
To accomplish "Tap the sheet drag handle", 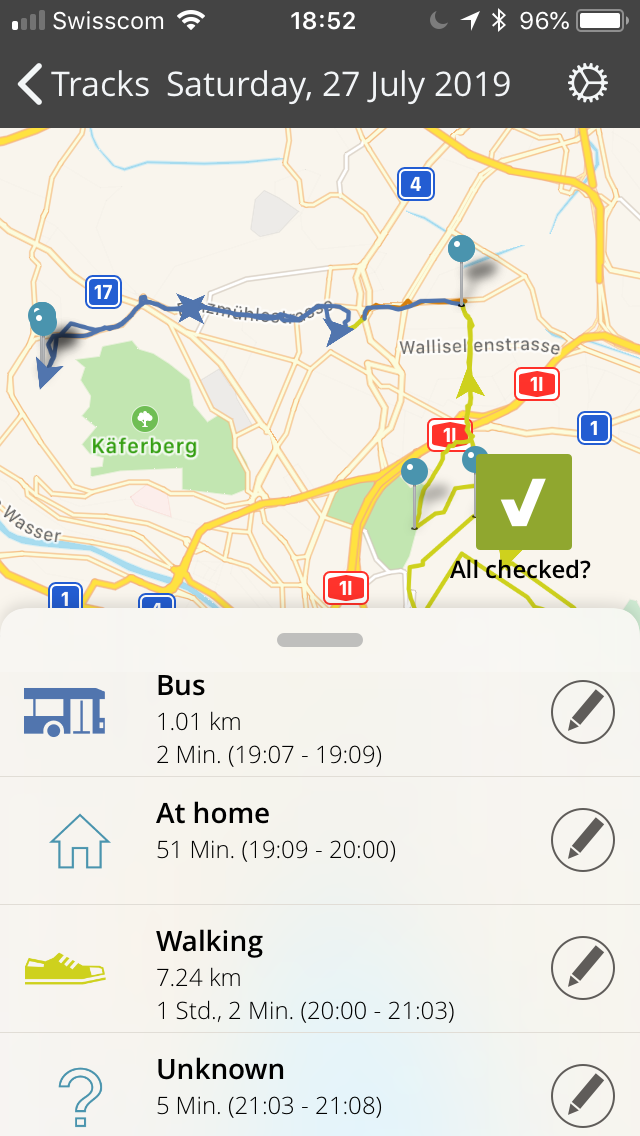I will 320,640.
